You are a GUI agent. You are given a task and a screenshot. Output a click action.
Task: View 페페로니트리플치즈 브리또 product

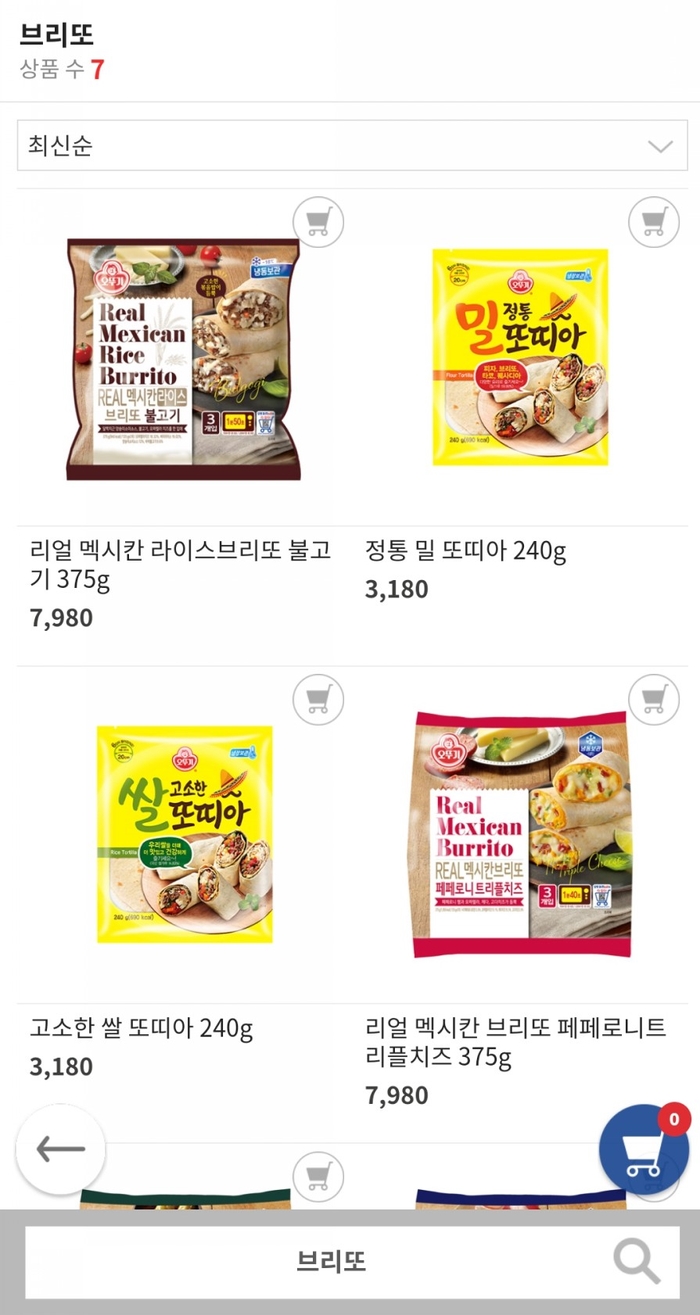click(x=521, y=834)
